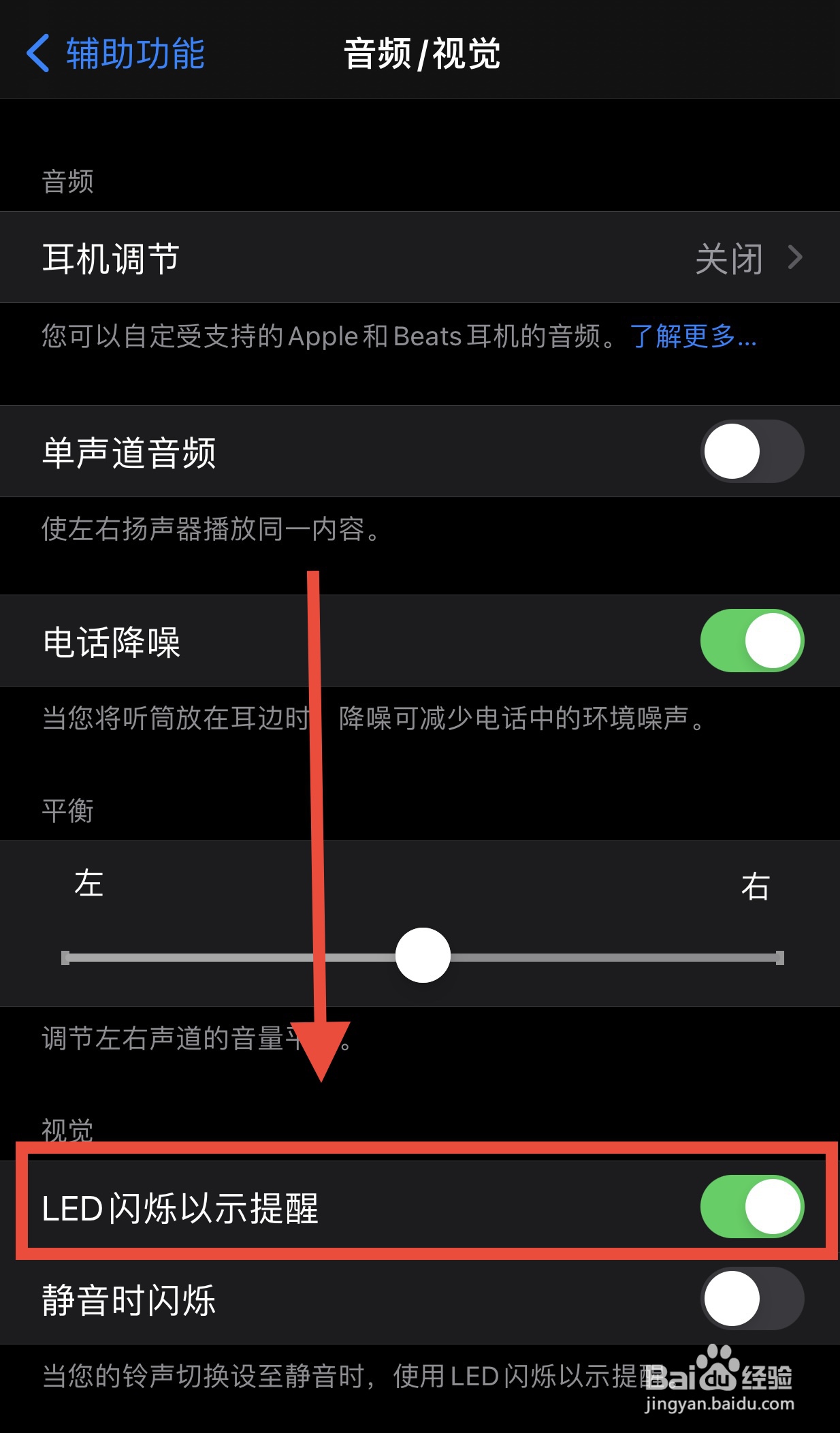This screenshot has height=1433, width=840.
Task: Open the 耳机调节 settings row
Action: click(272, 257)
